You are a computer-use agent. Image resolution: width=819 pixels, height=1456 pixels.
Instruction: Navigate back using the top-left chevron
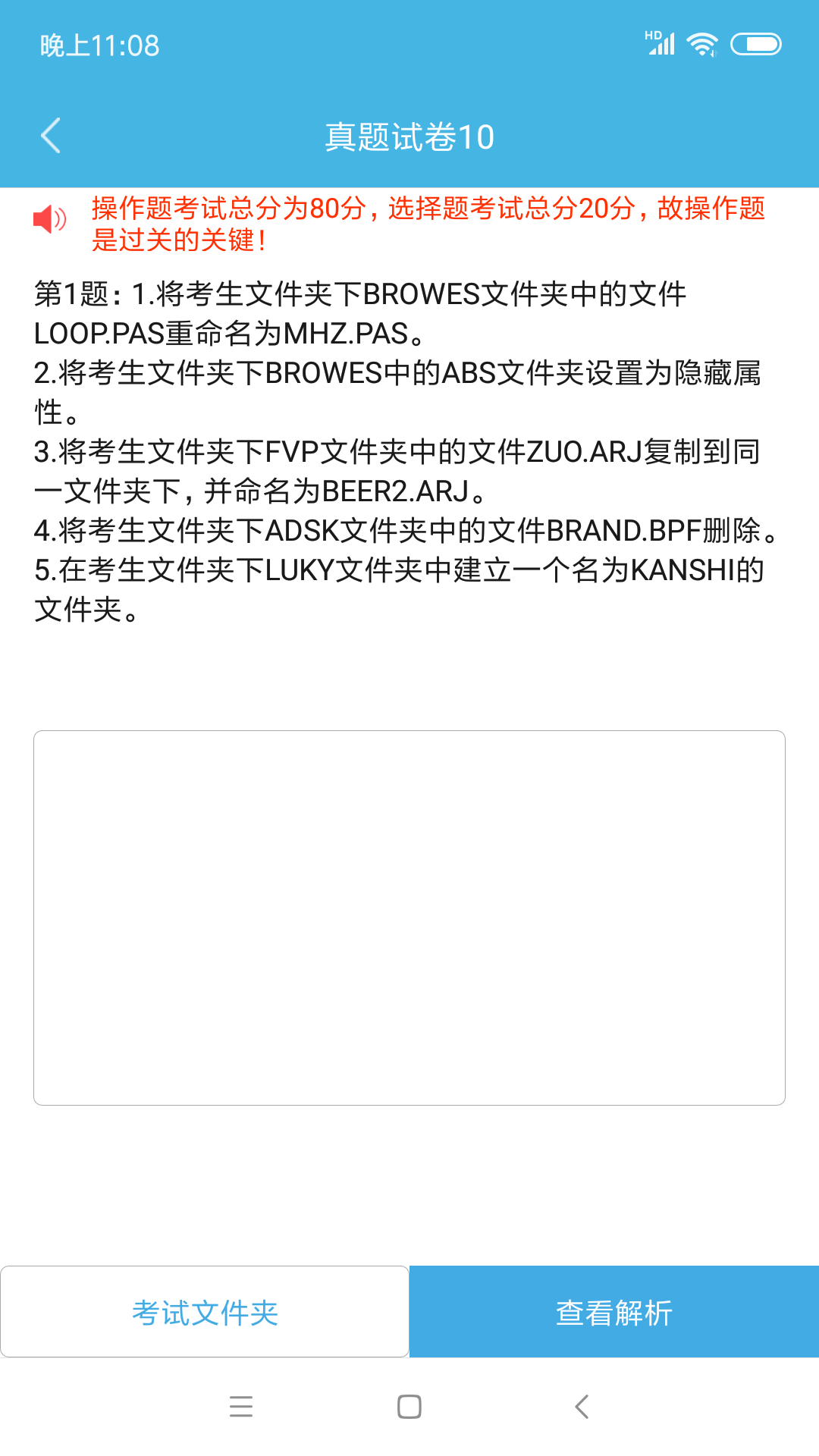pyautogui.click(x=50, y=136)
